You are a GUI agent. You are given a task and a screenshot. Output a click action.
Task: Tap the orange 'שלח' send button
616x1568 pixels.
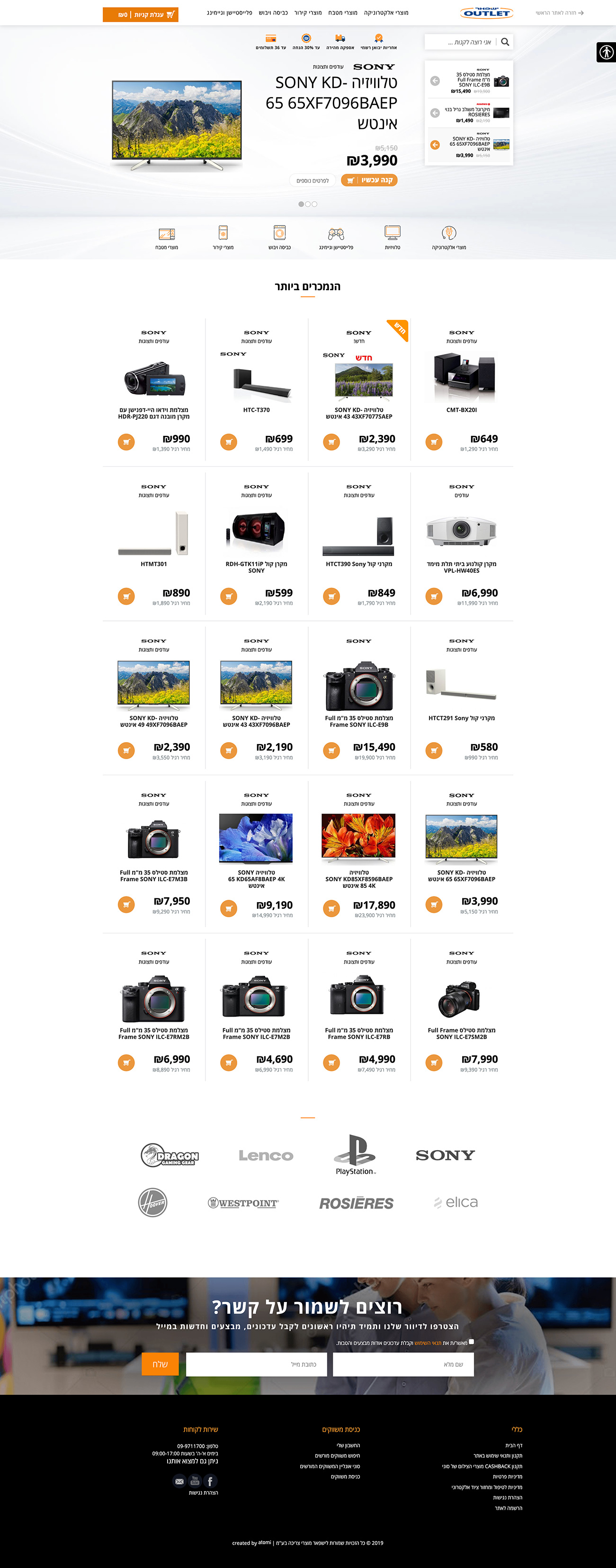[x=160, y=1364]
